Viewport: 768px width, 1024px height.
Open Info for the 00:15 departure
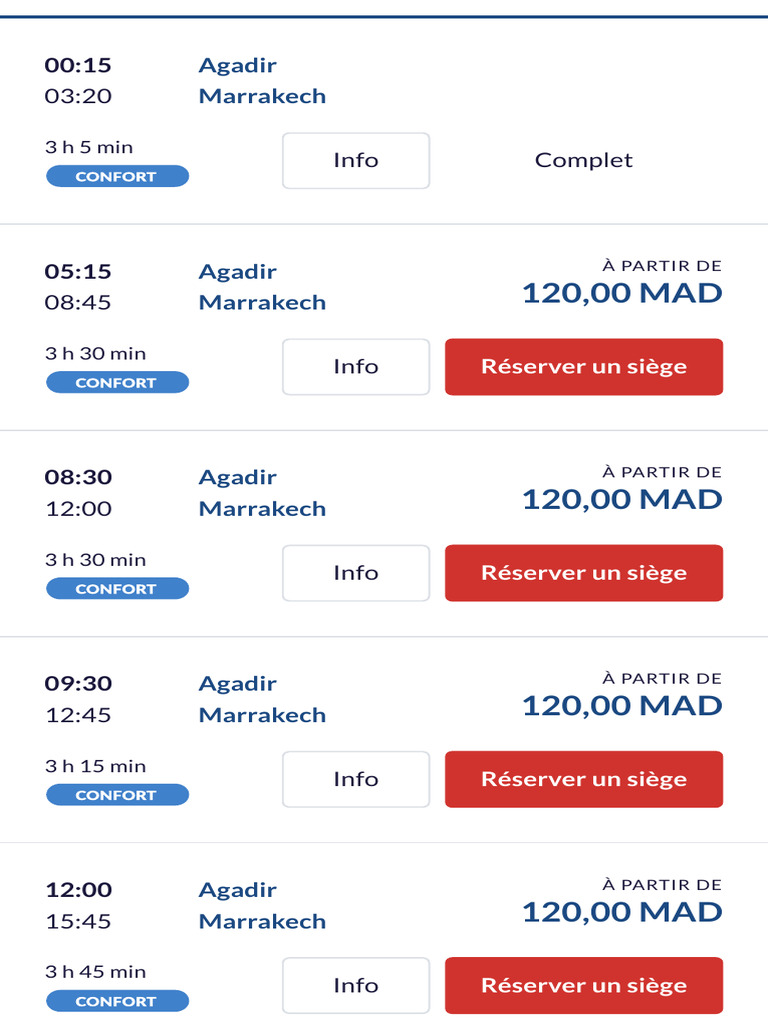[356, 161]
